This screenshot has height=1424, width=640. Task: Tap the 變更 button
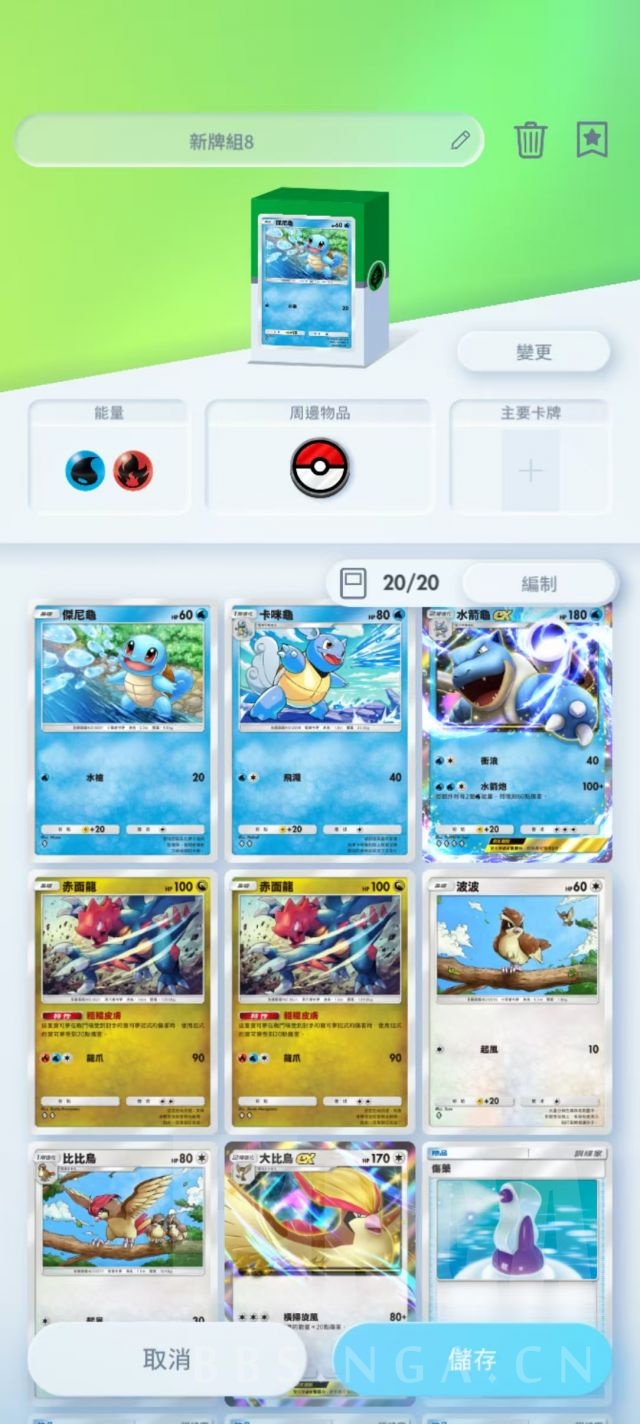534,352
